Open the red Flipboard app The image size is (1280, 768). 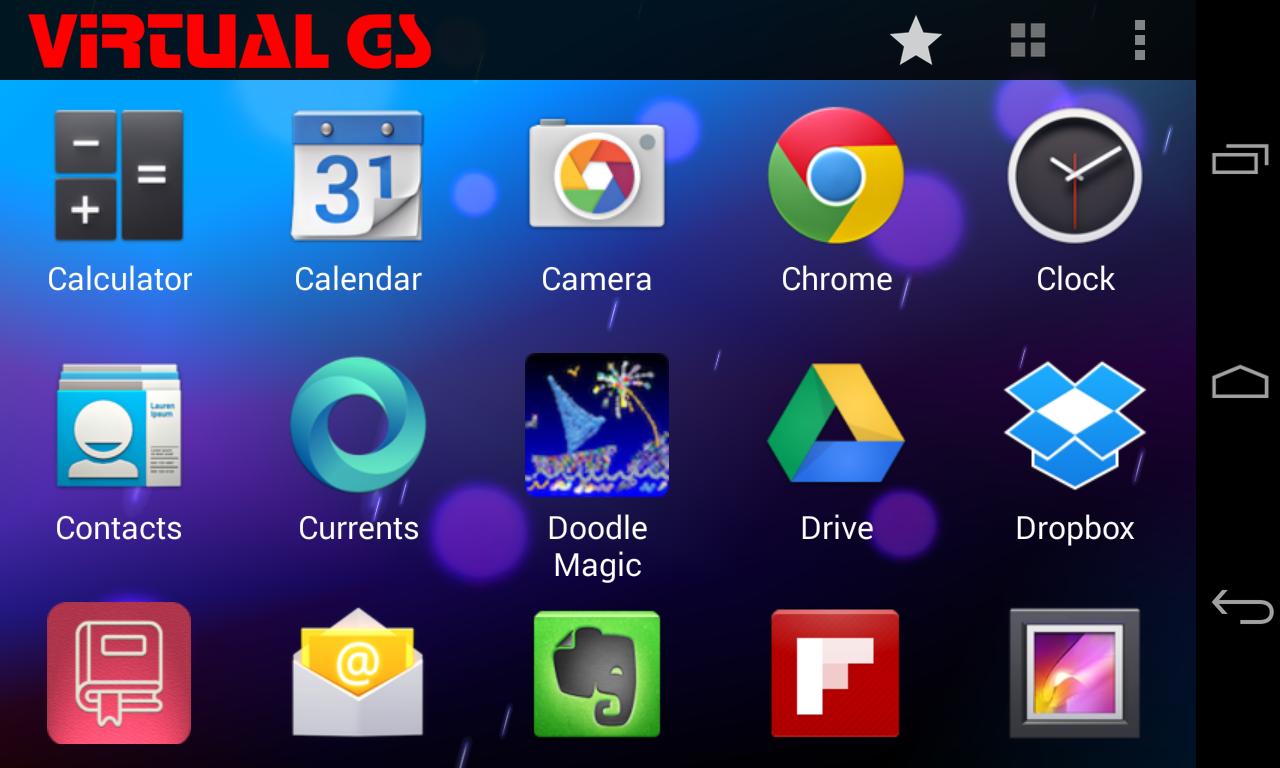[x=835, y=673]
